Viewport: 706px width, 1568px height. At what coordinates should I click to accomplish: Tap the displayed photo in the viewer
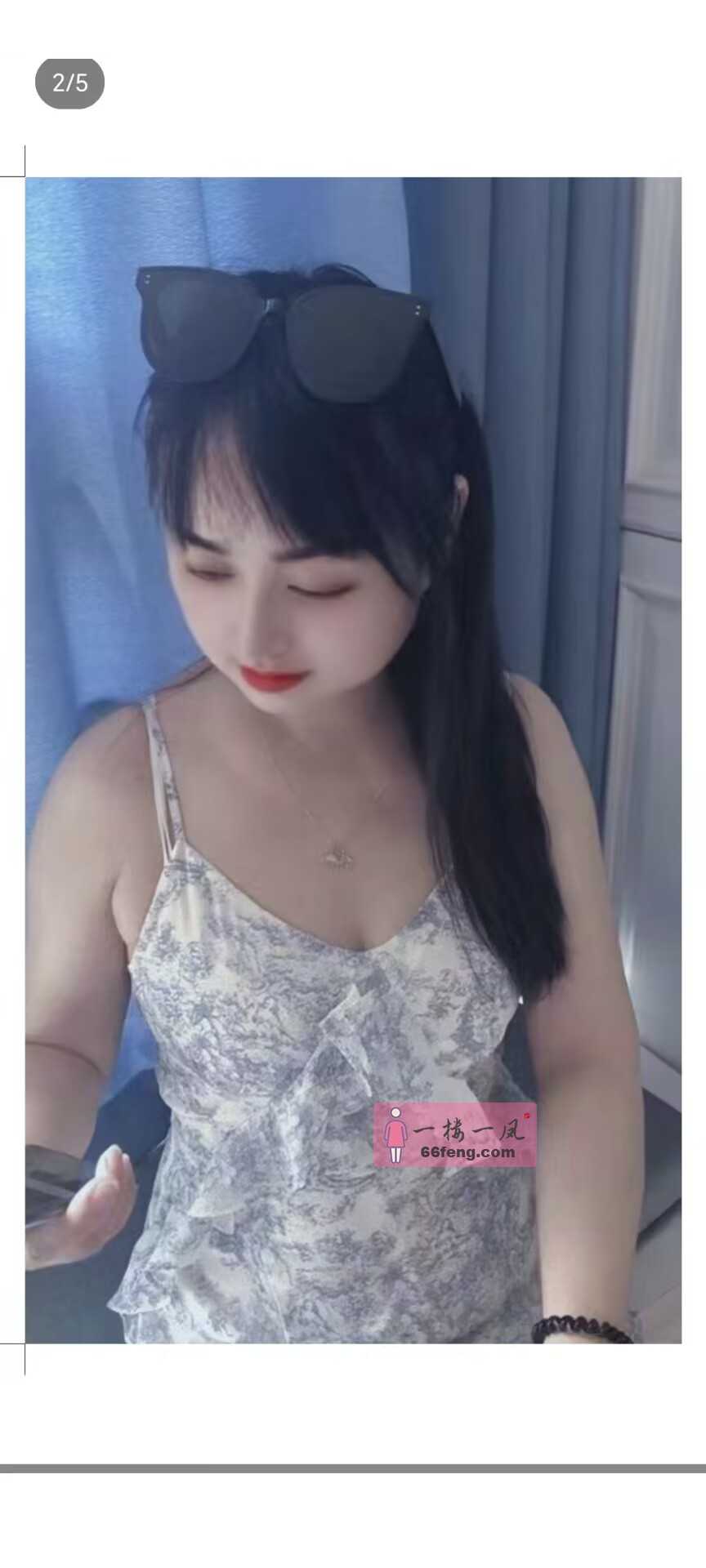(x=353, y=759)
